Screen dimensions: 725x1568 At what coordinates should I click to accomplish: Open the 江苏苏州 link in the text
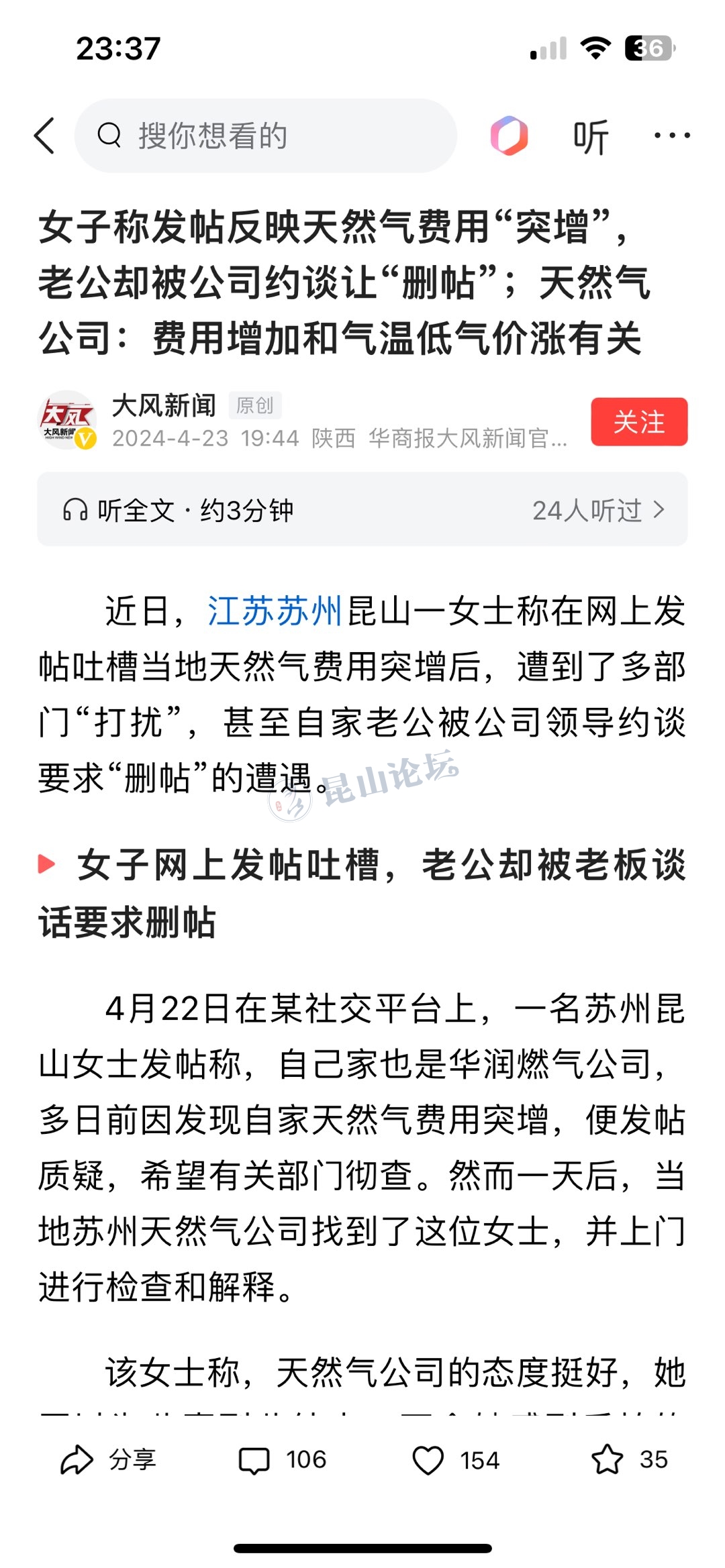275,611
